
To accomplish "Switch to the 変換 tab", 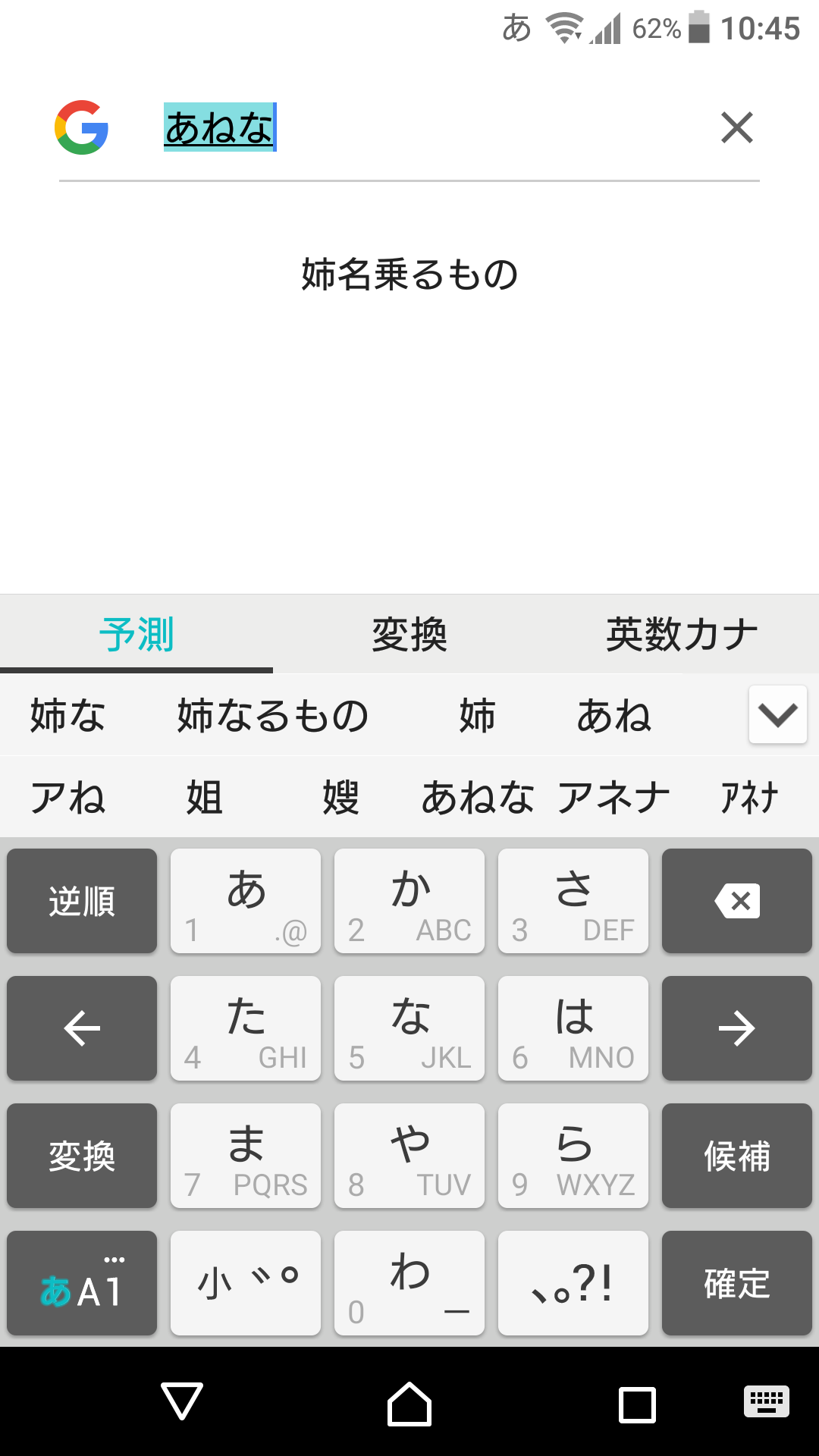I will pos(409,634).
